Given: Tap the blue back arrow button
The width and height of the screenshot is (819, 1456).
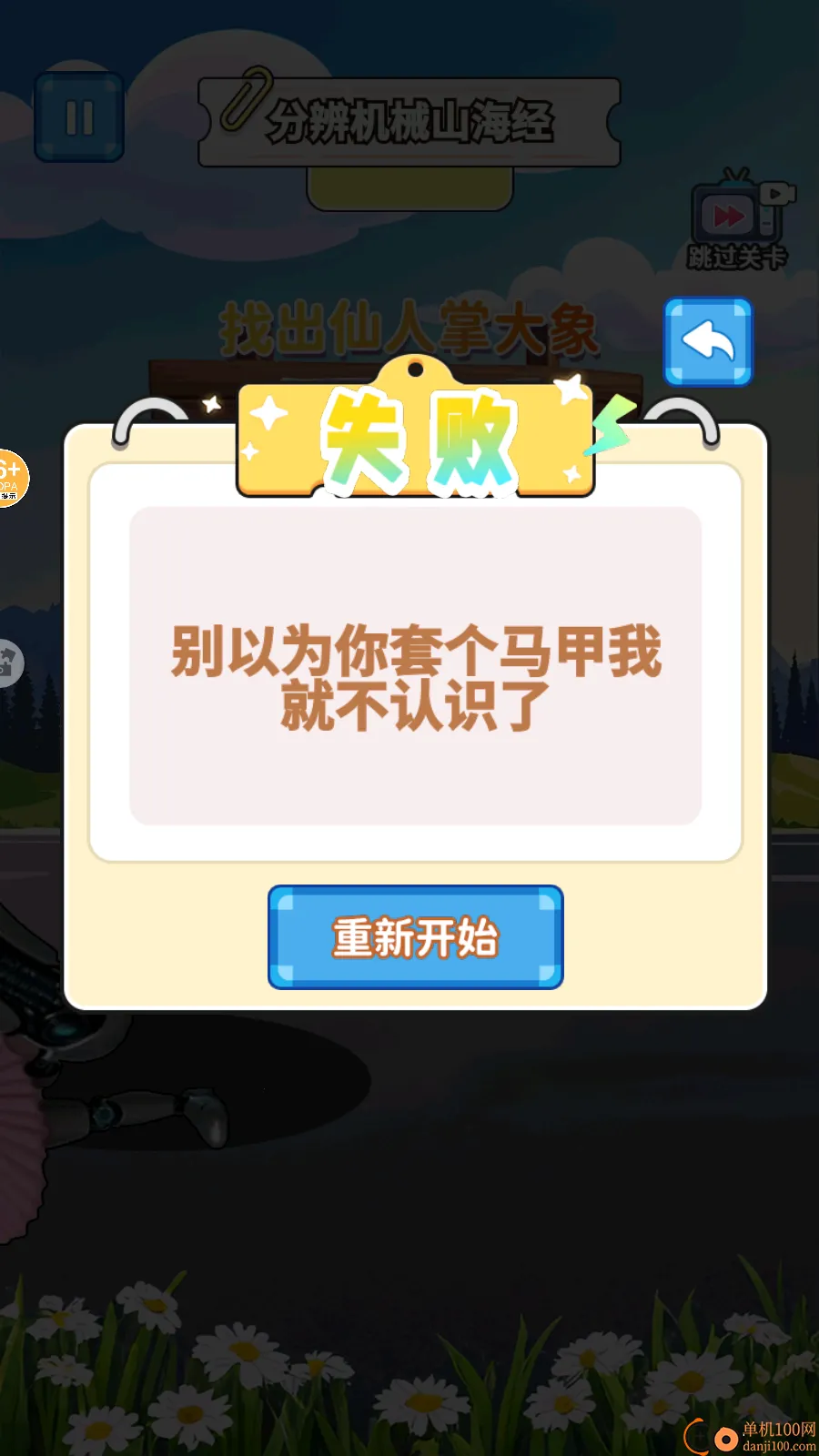Looking at the screenshot, I should (x=708, y=342).
